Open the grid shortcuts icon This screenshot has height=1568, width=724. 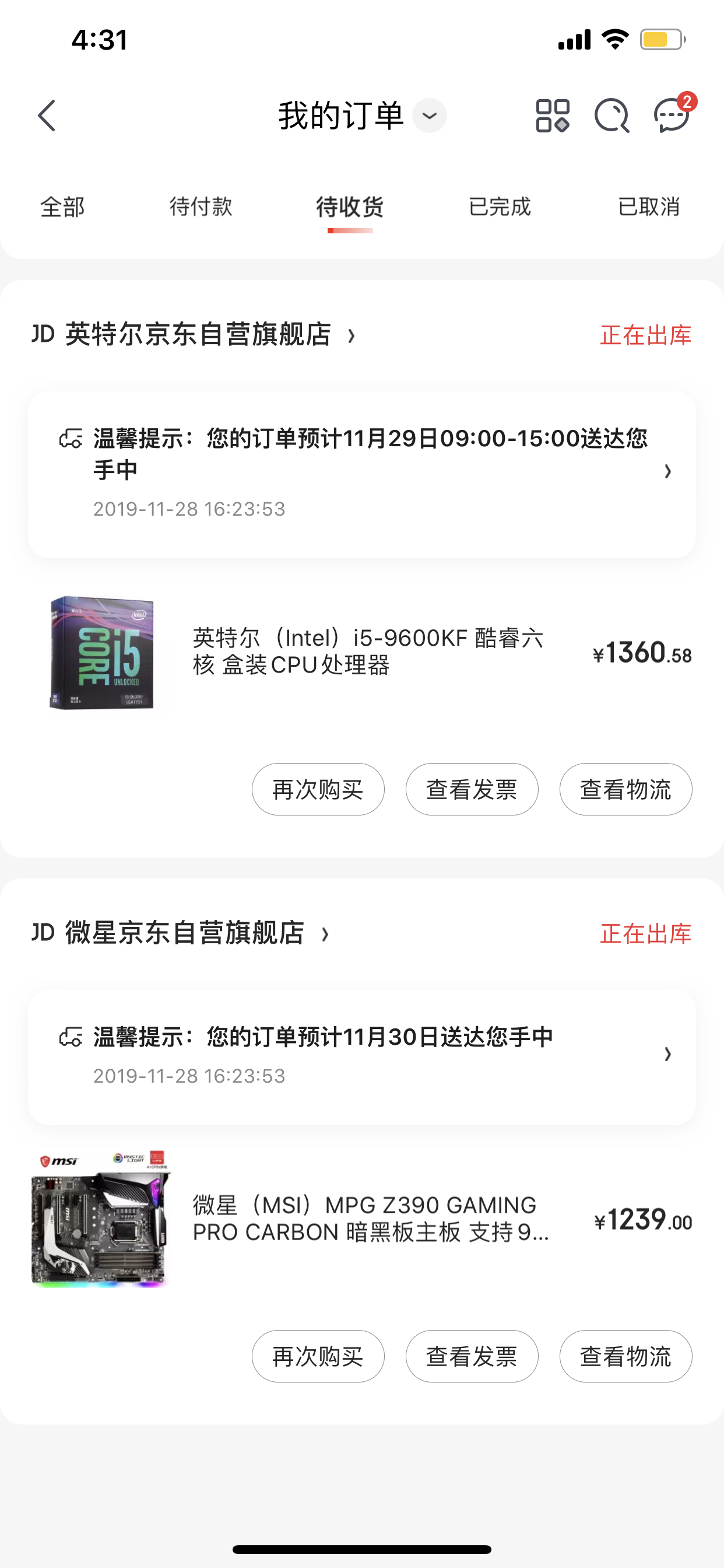552,116
